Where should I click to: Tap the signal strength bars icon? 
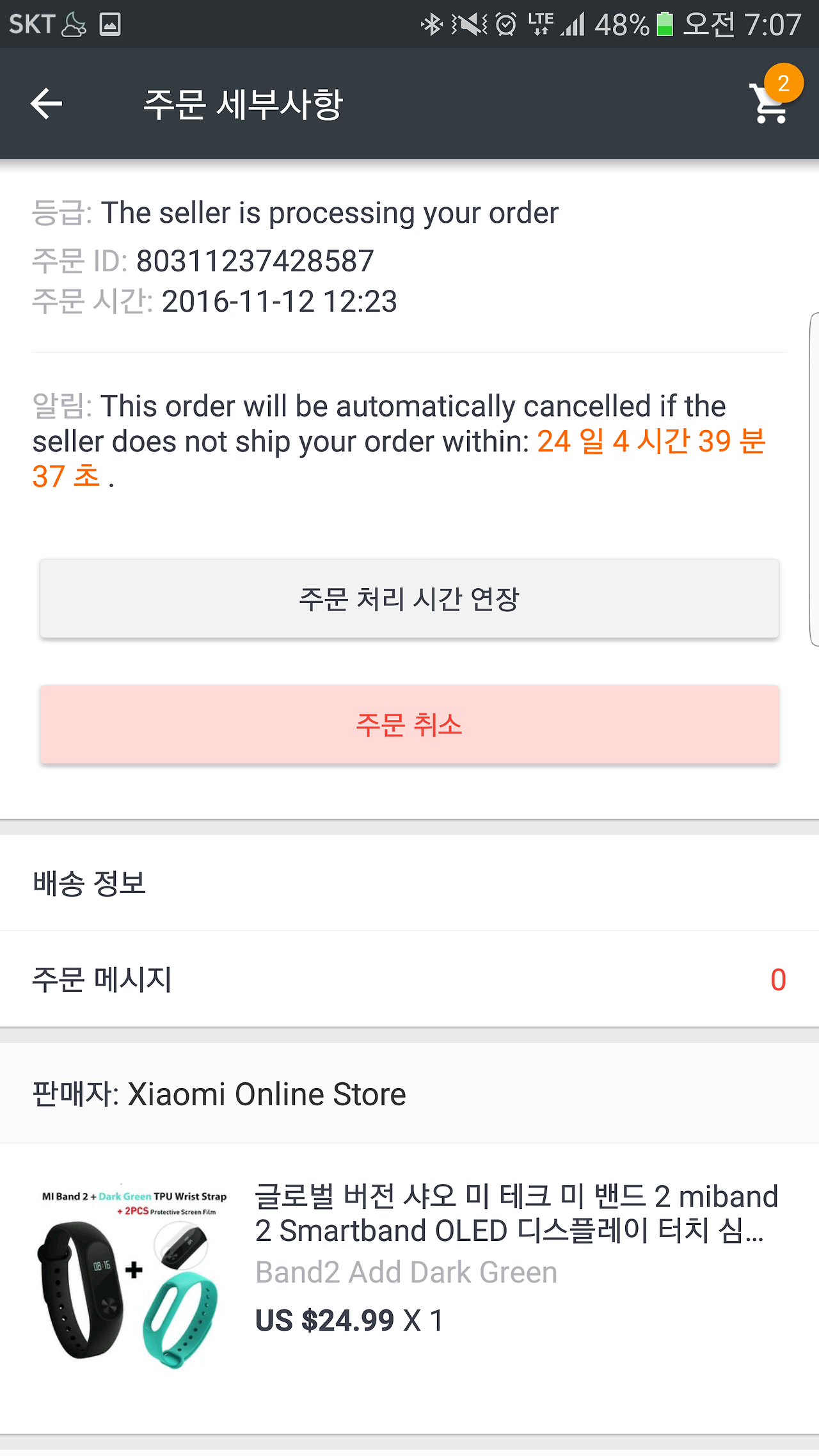pos(574,24)
